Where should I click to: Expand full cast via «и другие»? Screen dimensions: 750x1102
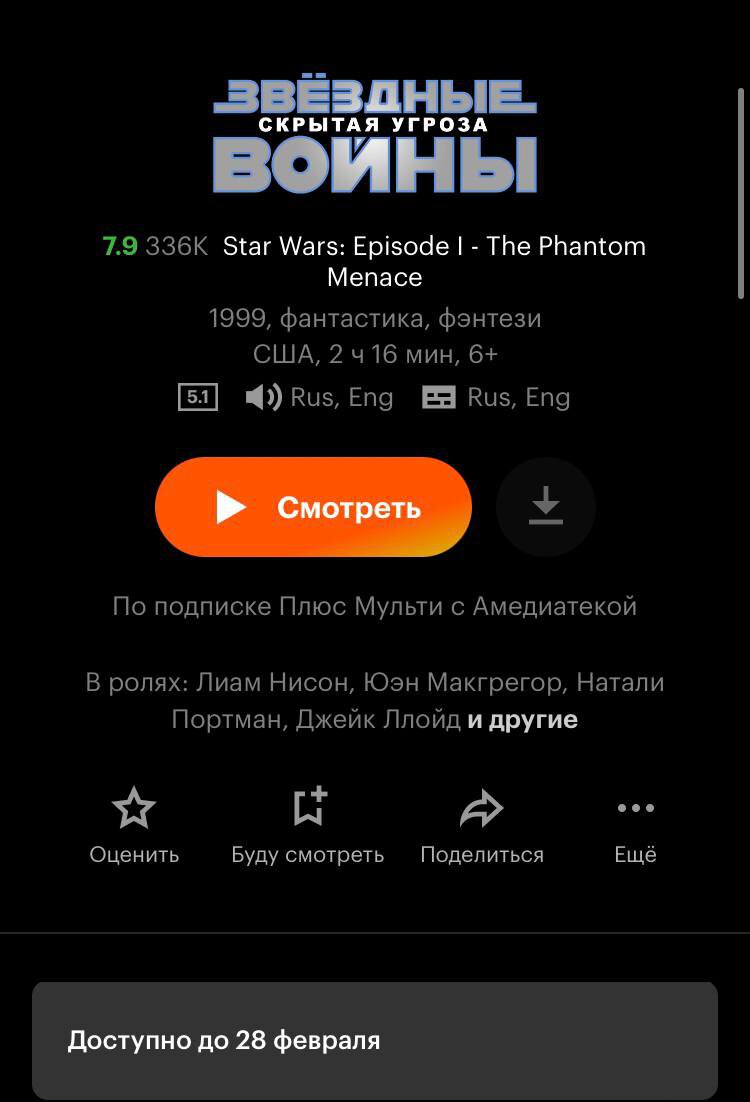pos(522,719)
